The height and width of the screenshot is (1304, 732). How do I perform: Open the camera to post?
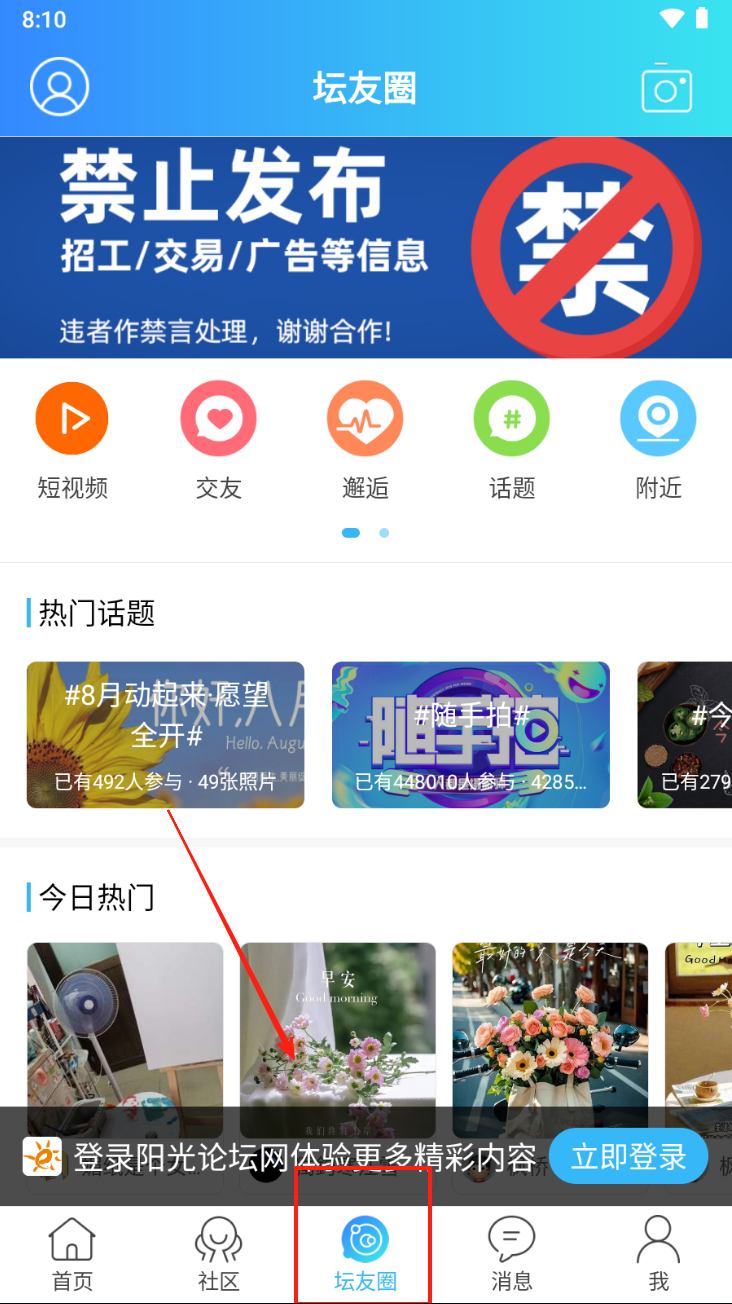click(x=666, y=89)
